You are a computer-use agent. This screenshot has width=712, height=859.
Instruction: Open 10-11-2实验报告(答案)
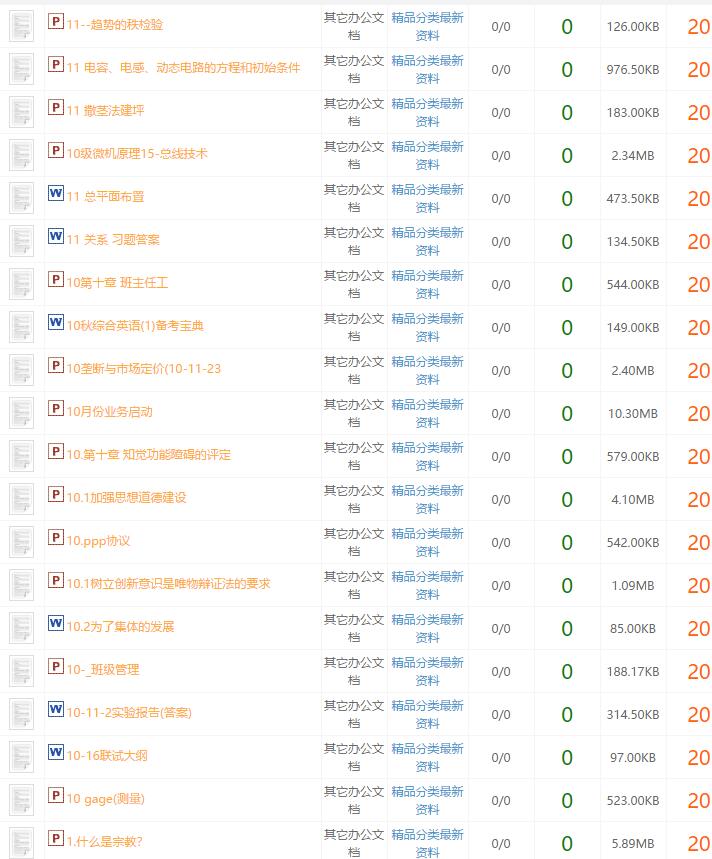click(x=129, y=713)
